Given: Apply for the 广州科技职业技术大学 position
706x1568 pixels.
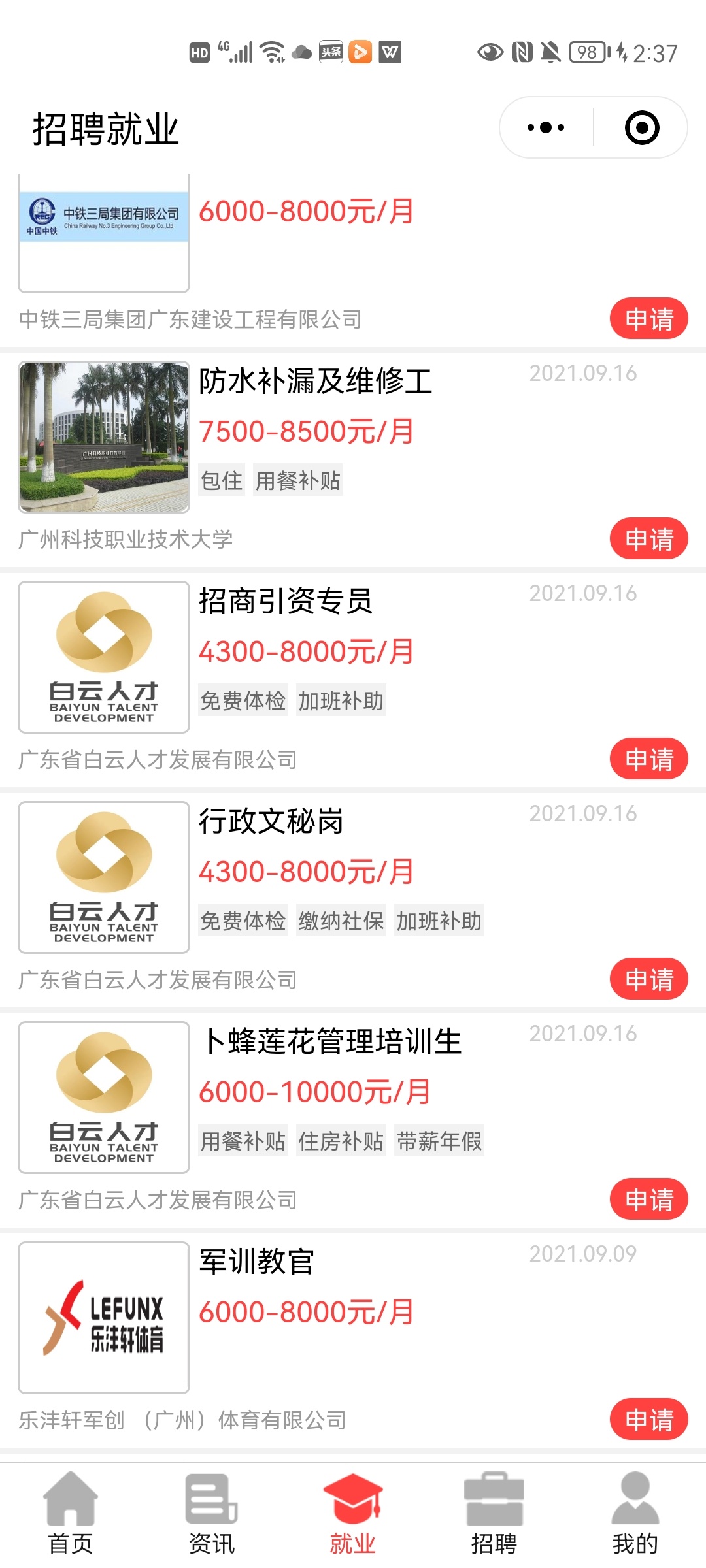Looking at the screenshot, I should pyautogui.click(x=648, y=539).
